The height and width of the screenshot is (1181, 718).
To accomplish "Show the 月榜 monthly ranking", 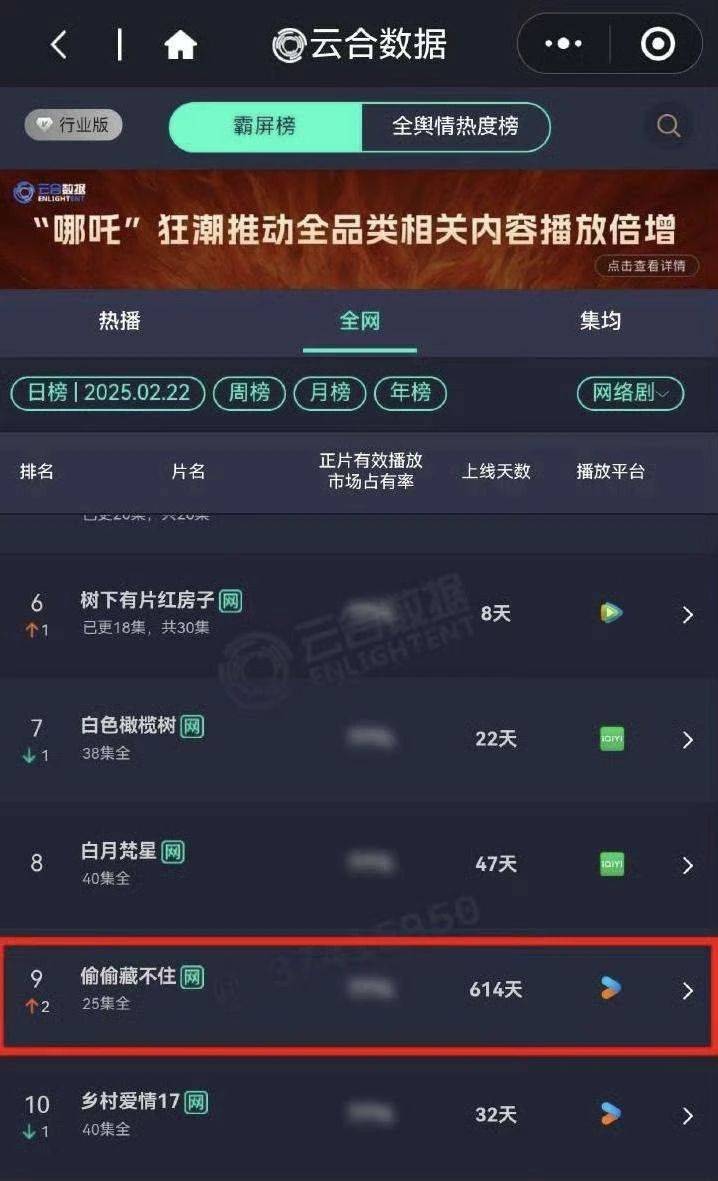I will coord(329,392).
